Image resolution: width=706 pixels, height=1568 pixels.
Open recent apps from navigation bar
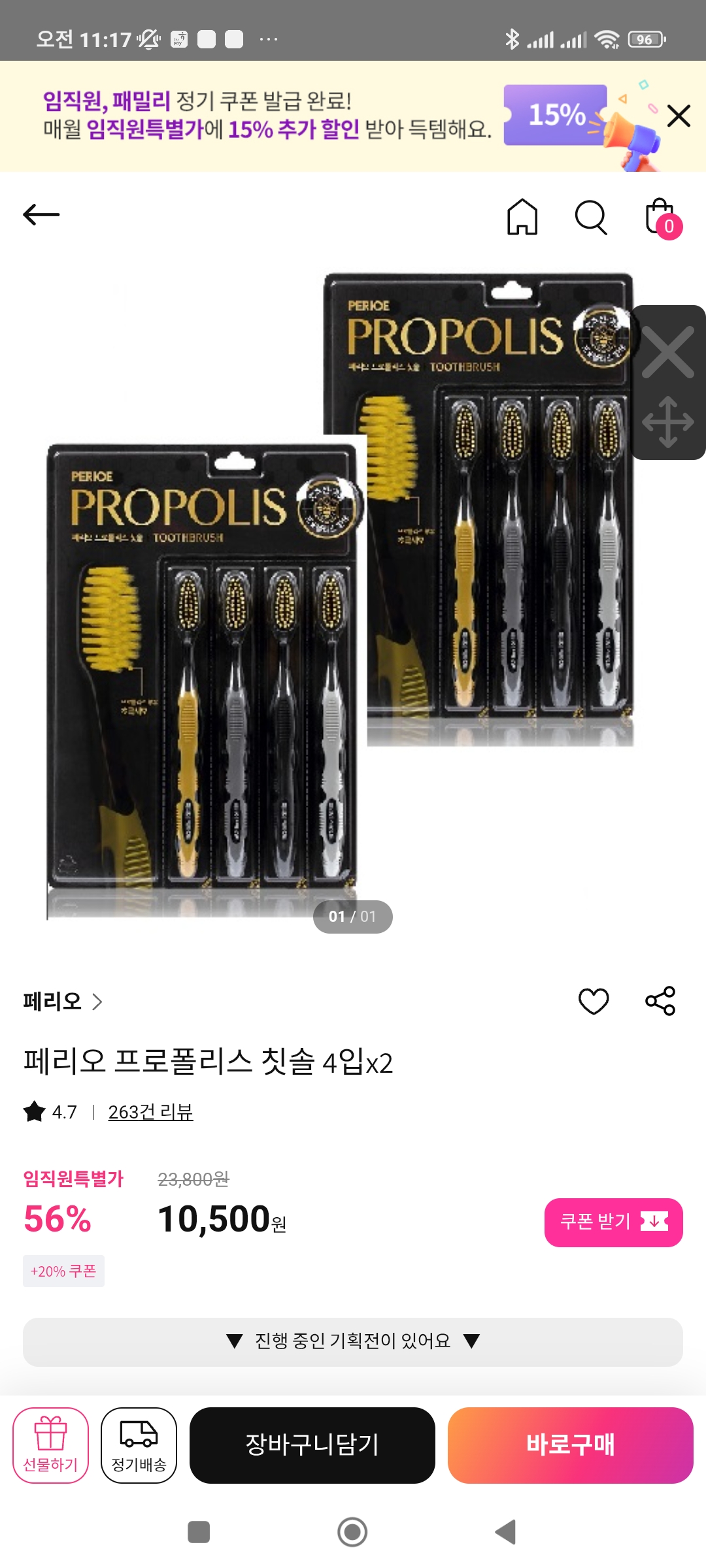click(x=199, y=1532)
